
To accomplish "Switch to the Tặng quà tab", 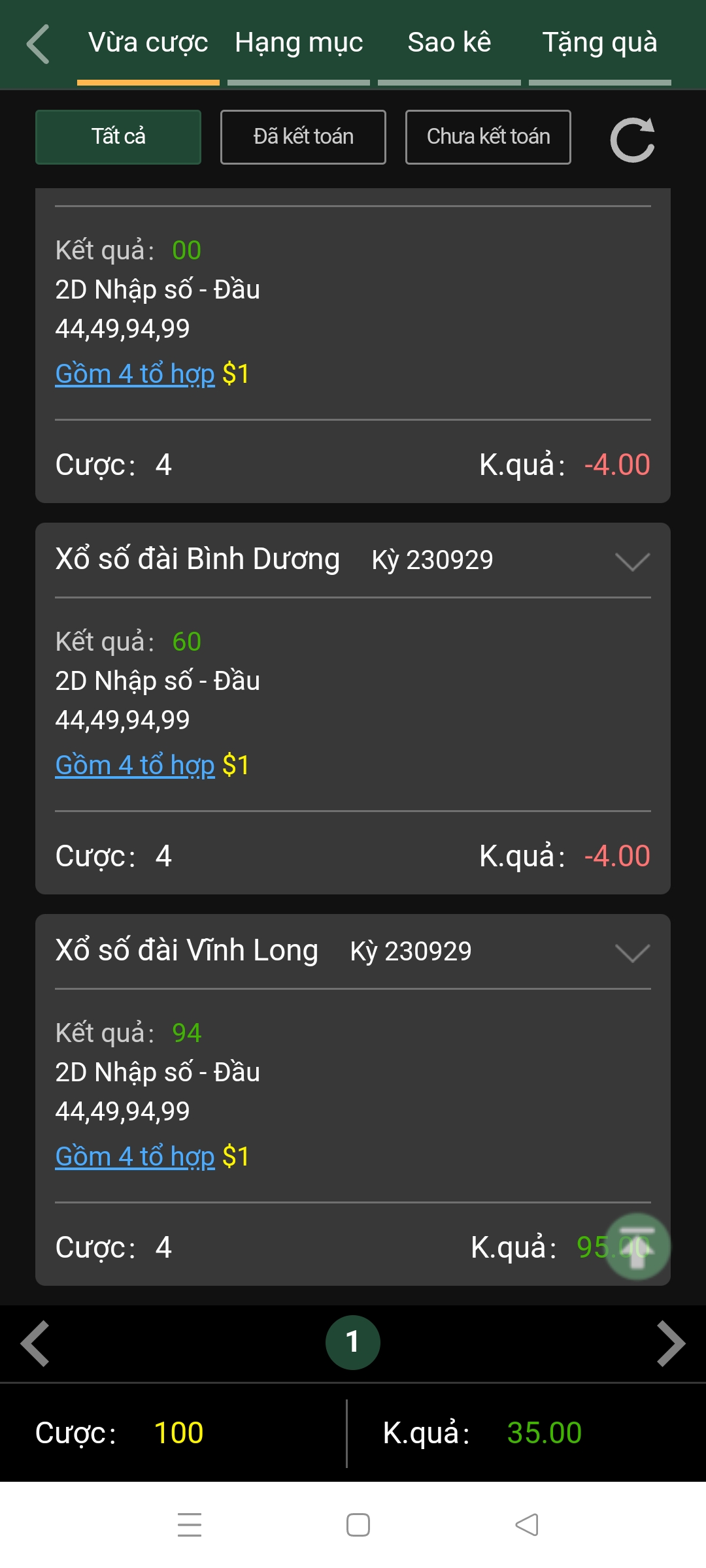I will [x=599, y=42].
